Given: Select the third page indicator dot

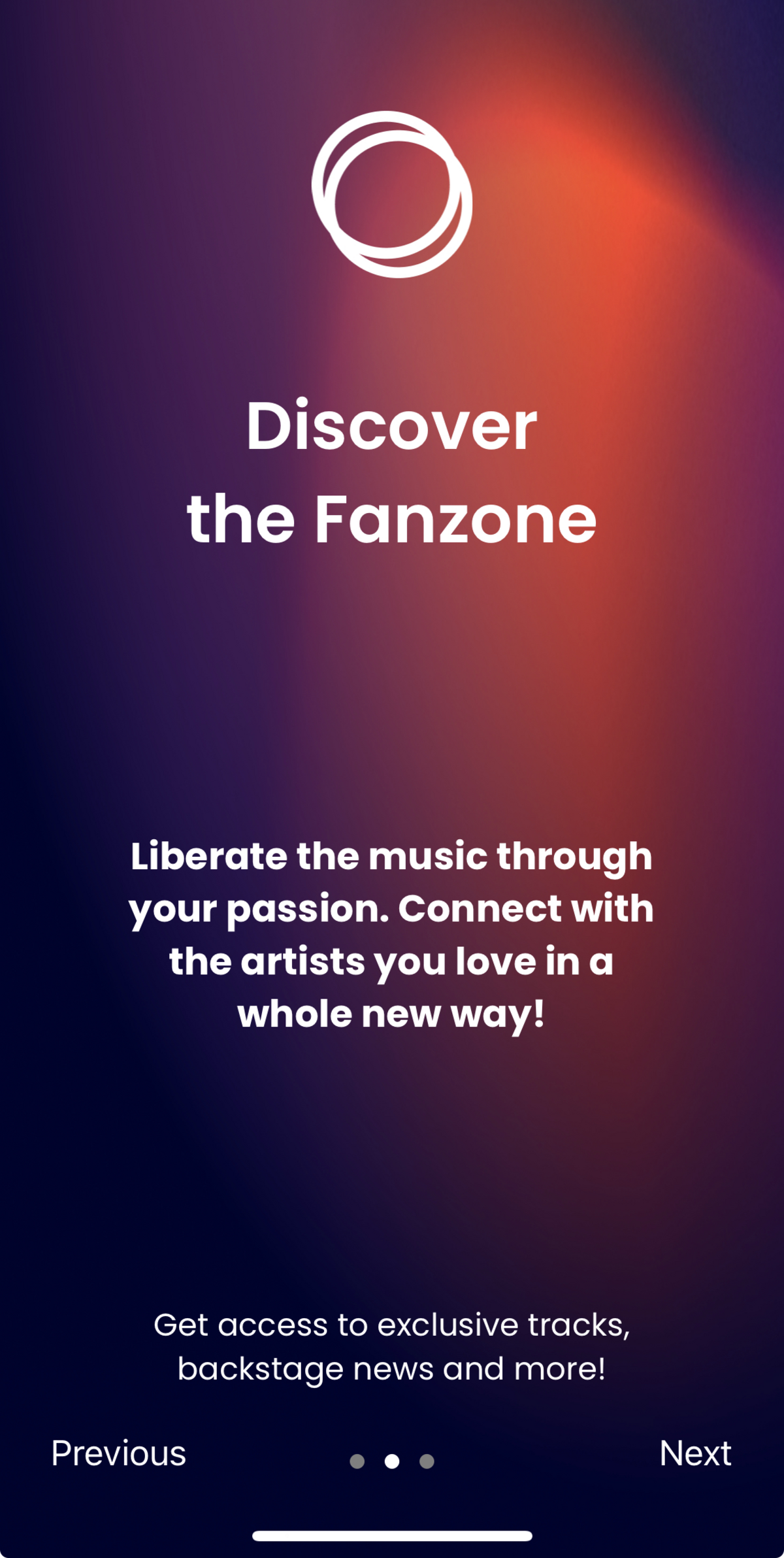Looking at the screenshot, I should pos(427,1461).
